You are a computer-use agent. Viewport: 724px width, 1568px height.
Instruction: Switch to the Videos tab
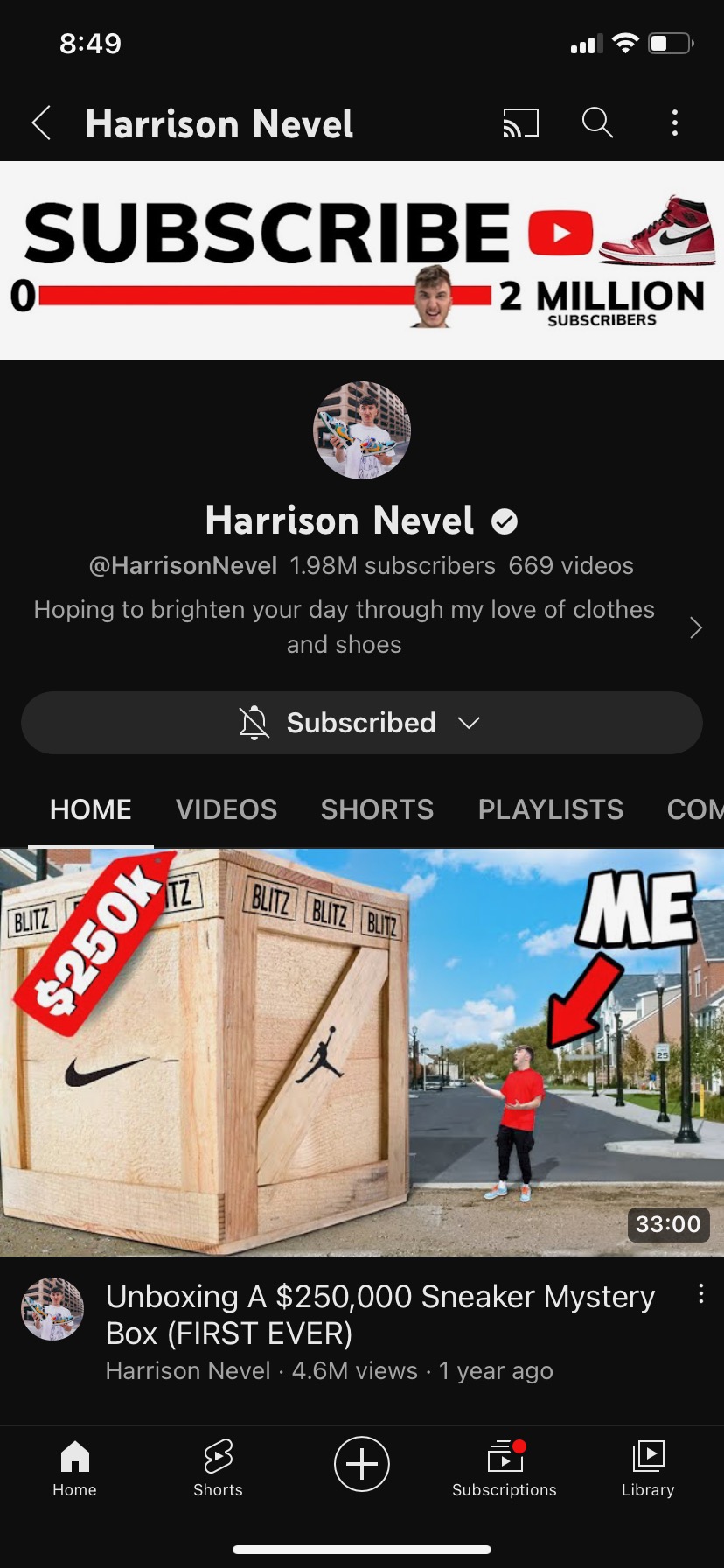(x=226, y=809)
